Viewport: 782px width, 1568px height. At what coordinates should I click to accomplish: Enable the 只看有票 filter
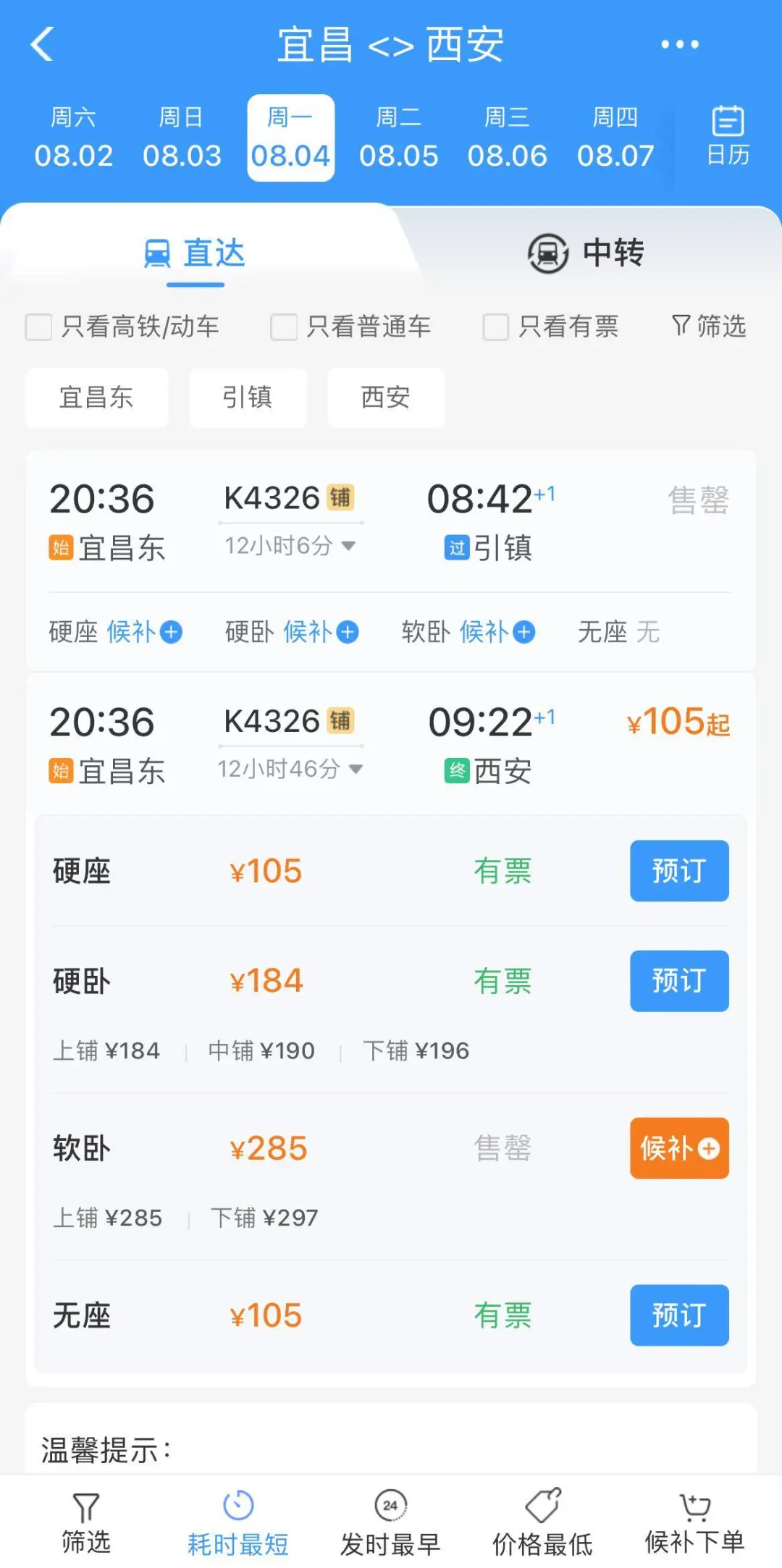496,326
